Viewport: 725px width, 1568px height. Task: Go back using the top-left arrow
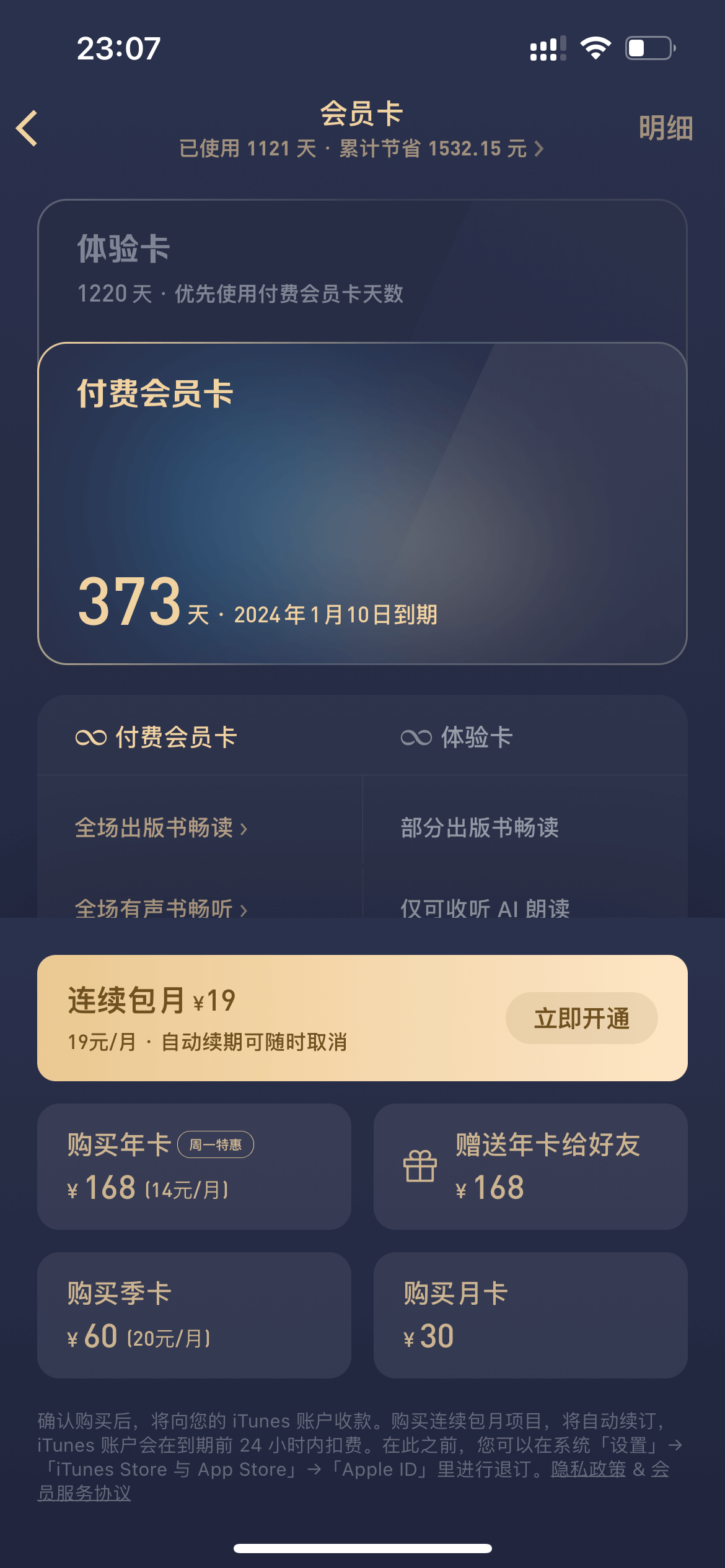[27, 128]
